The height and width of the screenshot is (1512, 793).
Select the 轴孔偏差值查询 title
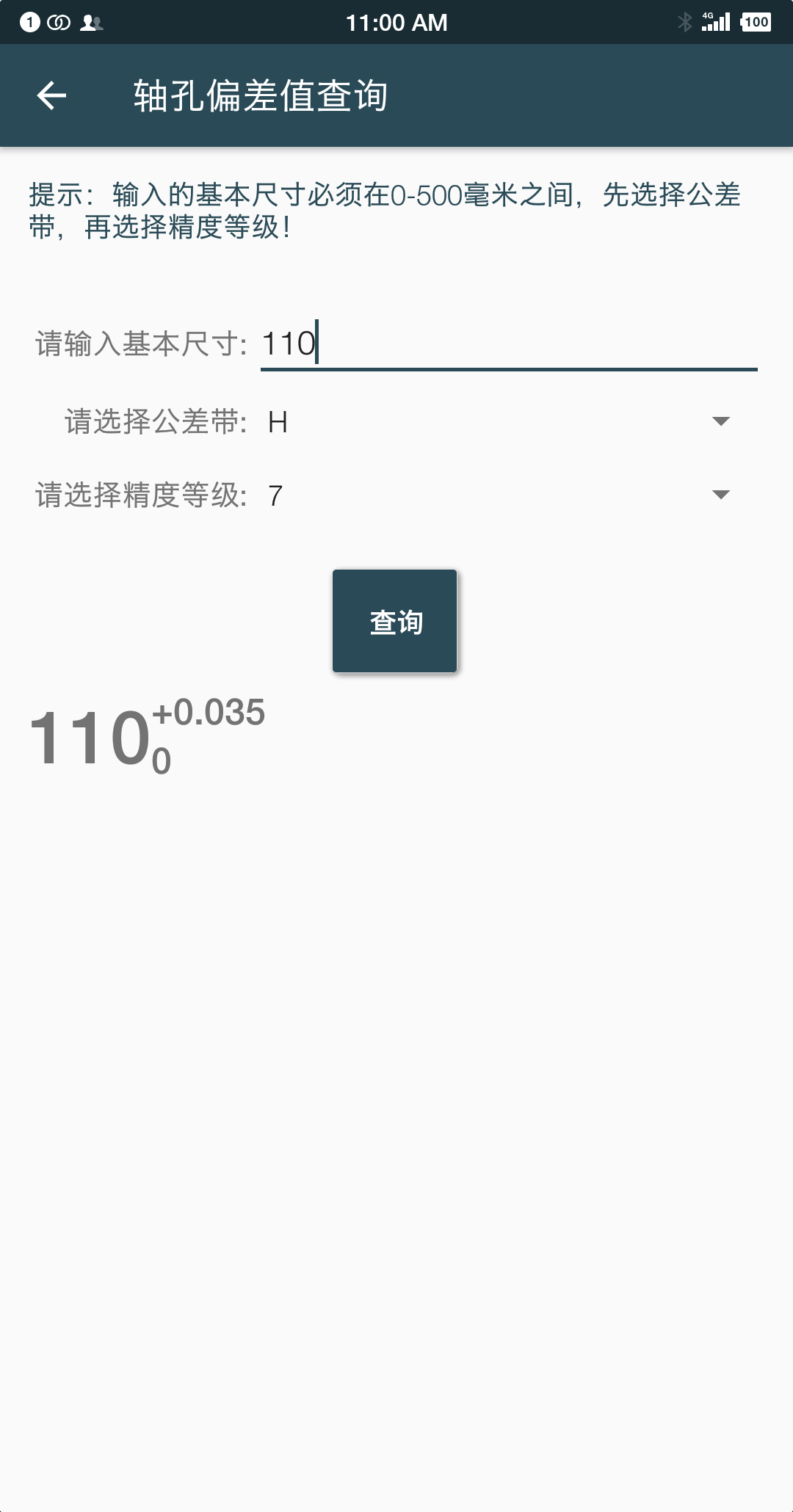tap(262, 96)
